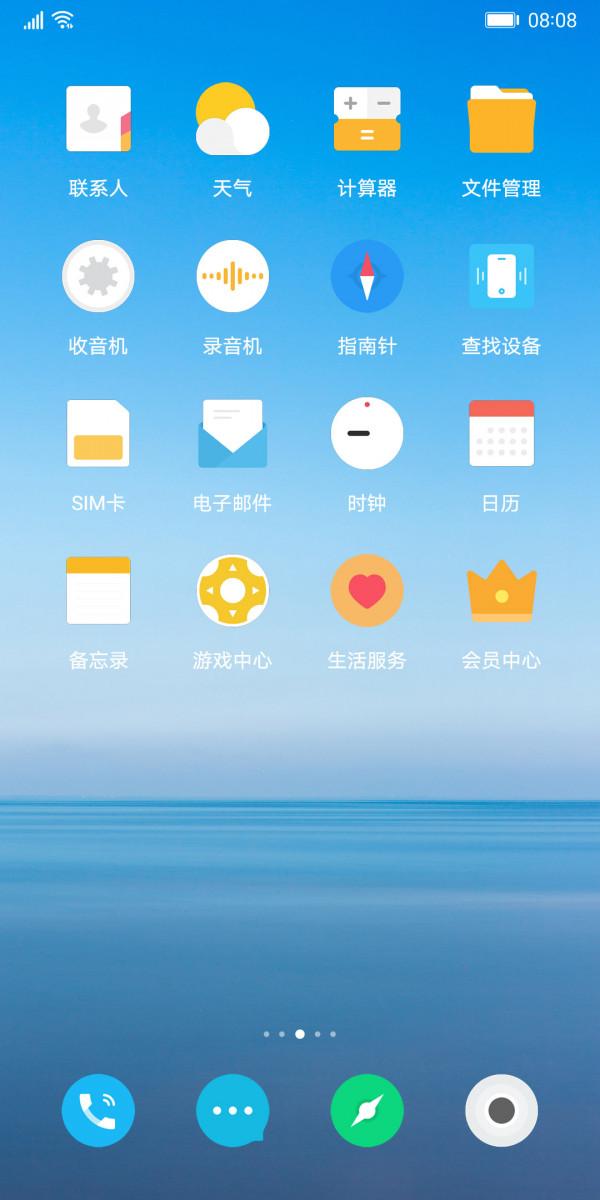Screen dimensions: 600x1200
Task: Open 生活服务 life services app
Action: (x=367, y=591)
